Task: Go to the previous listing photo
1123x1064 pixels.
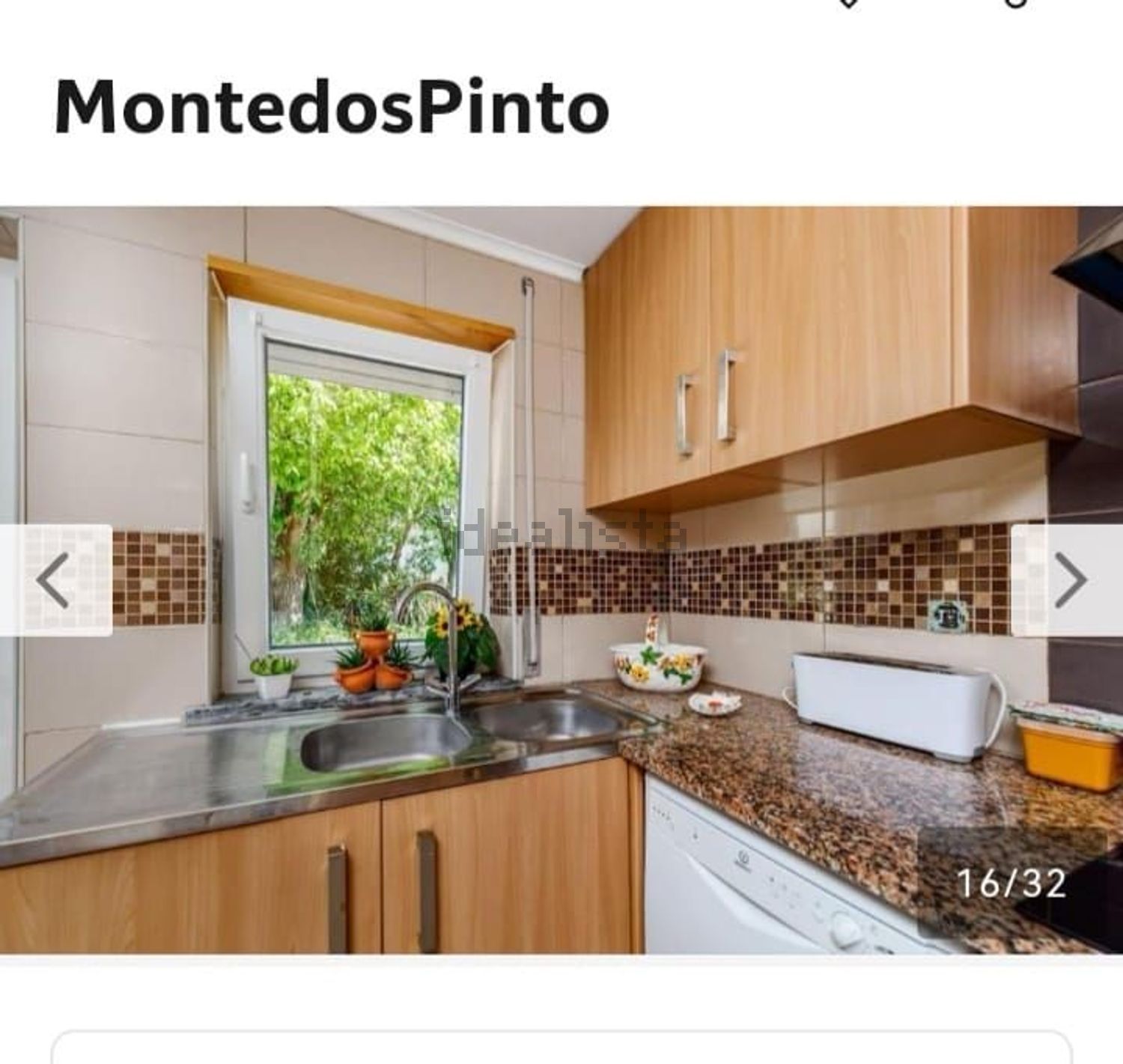Action: [55, 580]
